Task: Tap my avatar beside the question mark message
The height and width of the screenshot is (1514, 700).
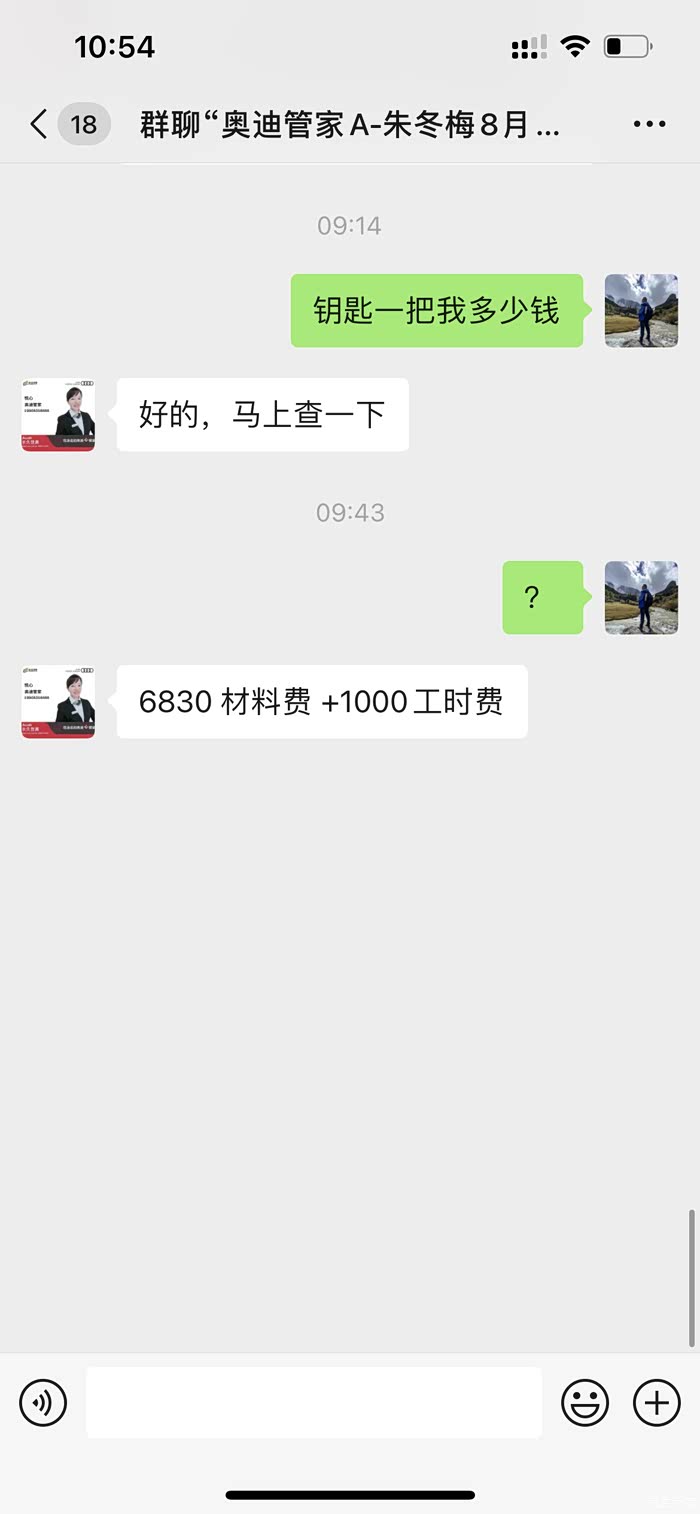Action: click(641, 598)
